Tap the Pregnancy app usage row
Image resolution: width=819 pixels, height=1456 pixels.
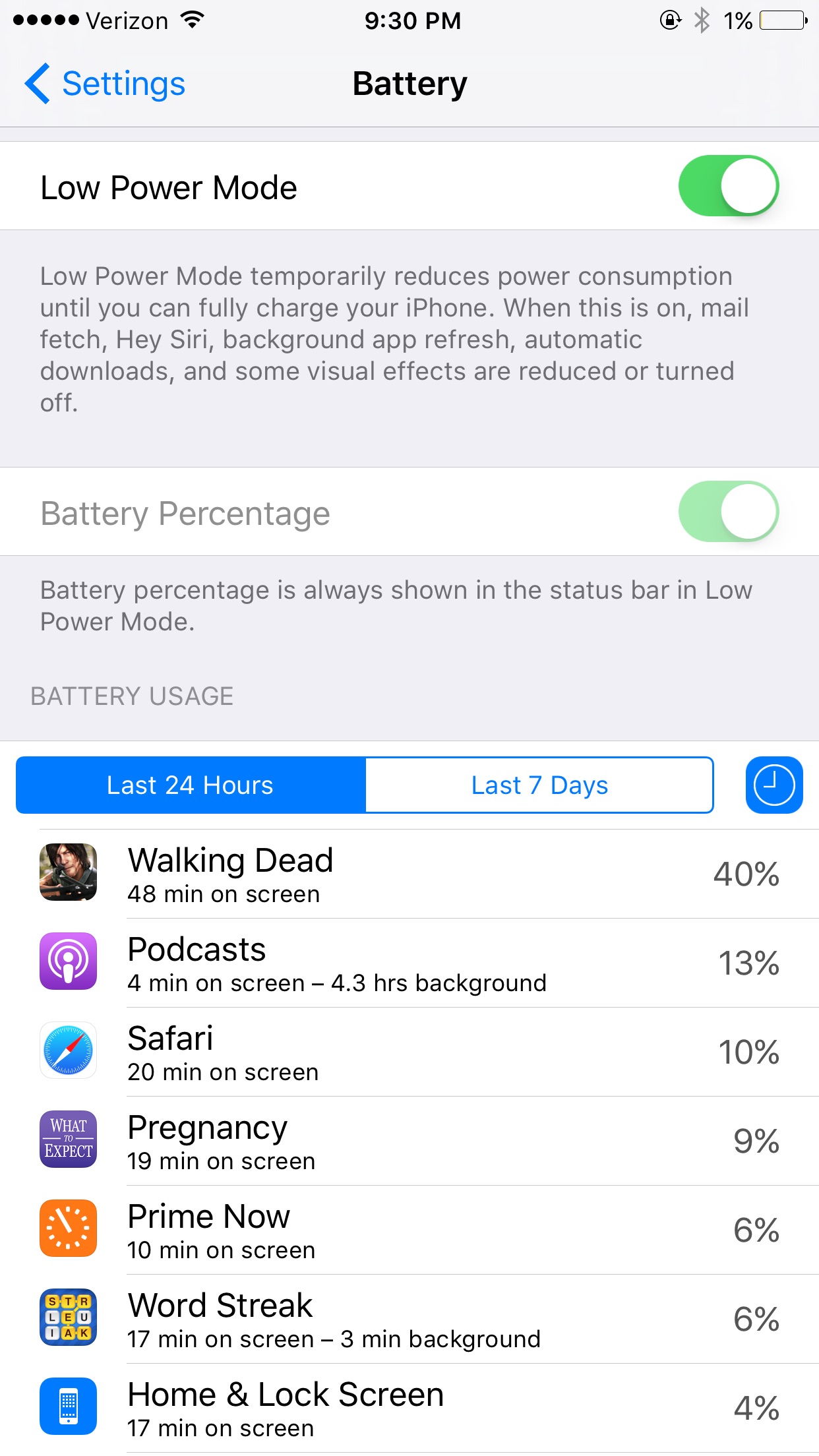coord(409,1141)
